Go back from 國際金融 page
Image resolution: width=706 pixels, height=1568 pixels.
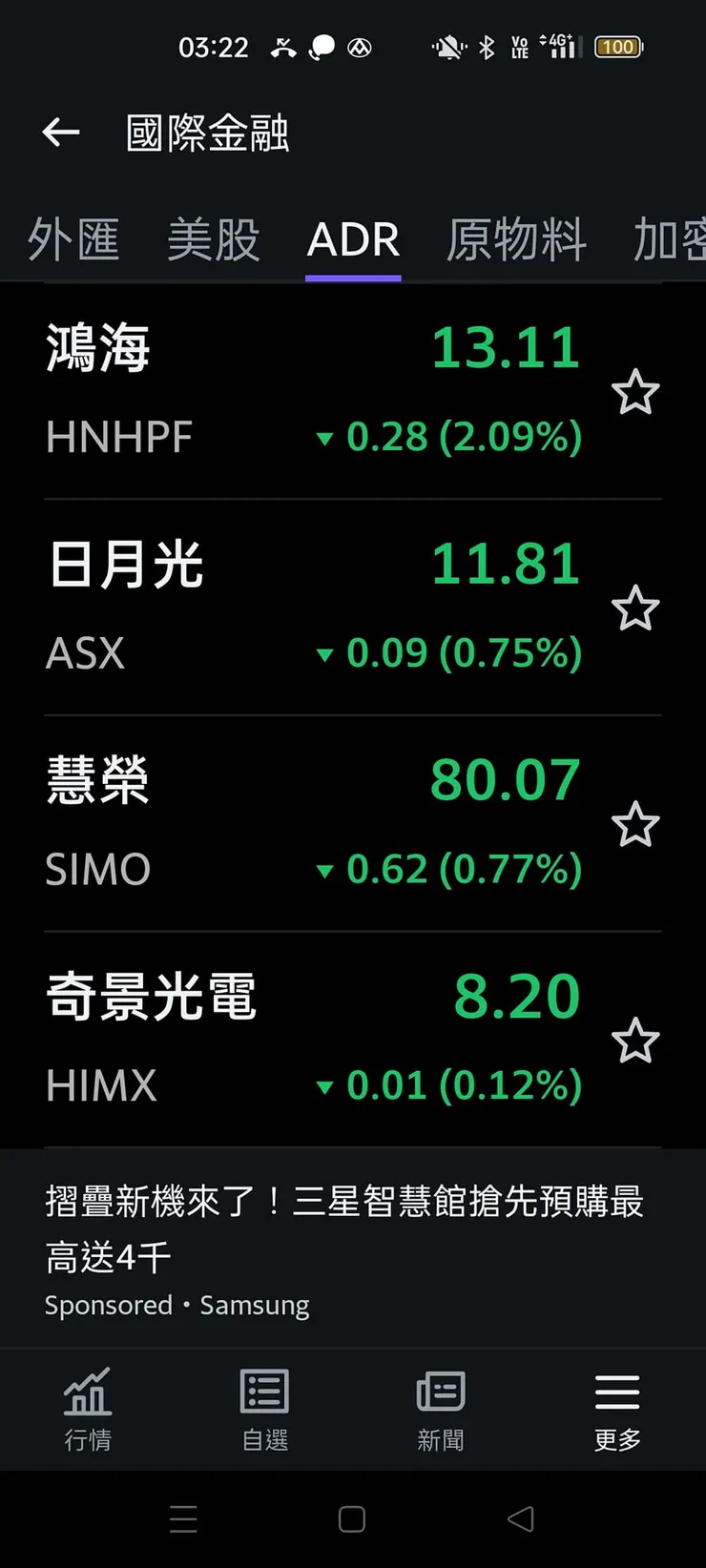[61, 133]
